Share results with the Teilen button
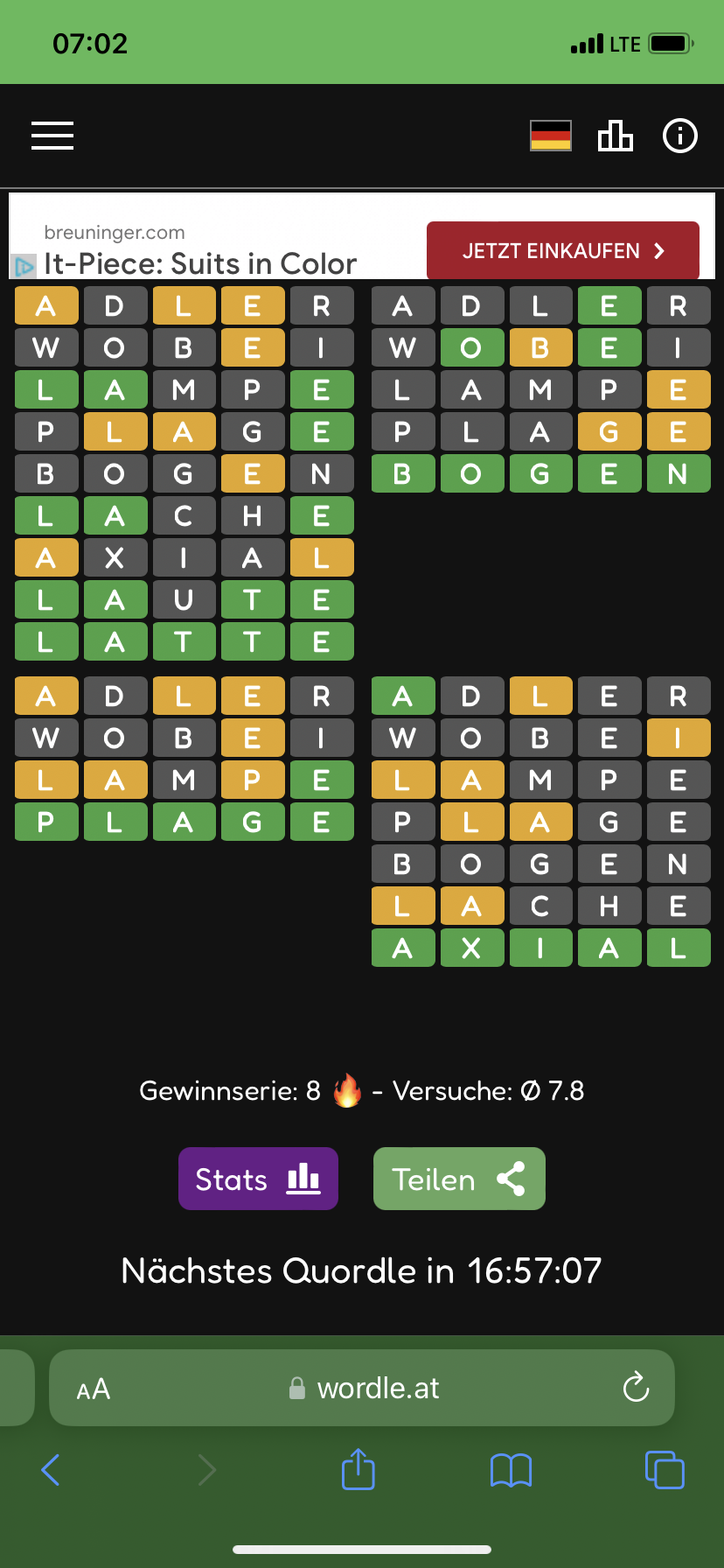 (459, 1179)
